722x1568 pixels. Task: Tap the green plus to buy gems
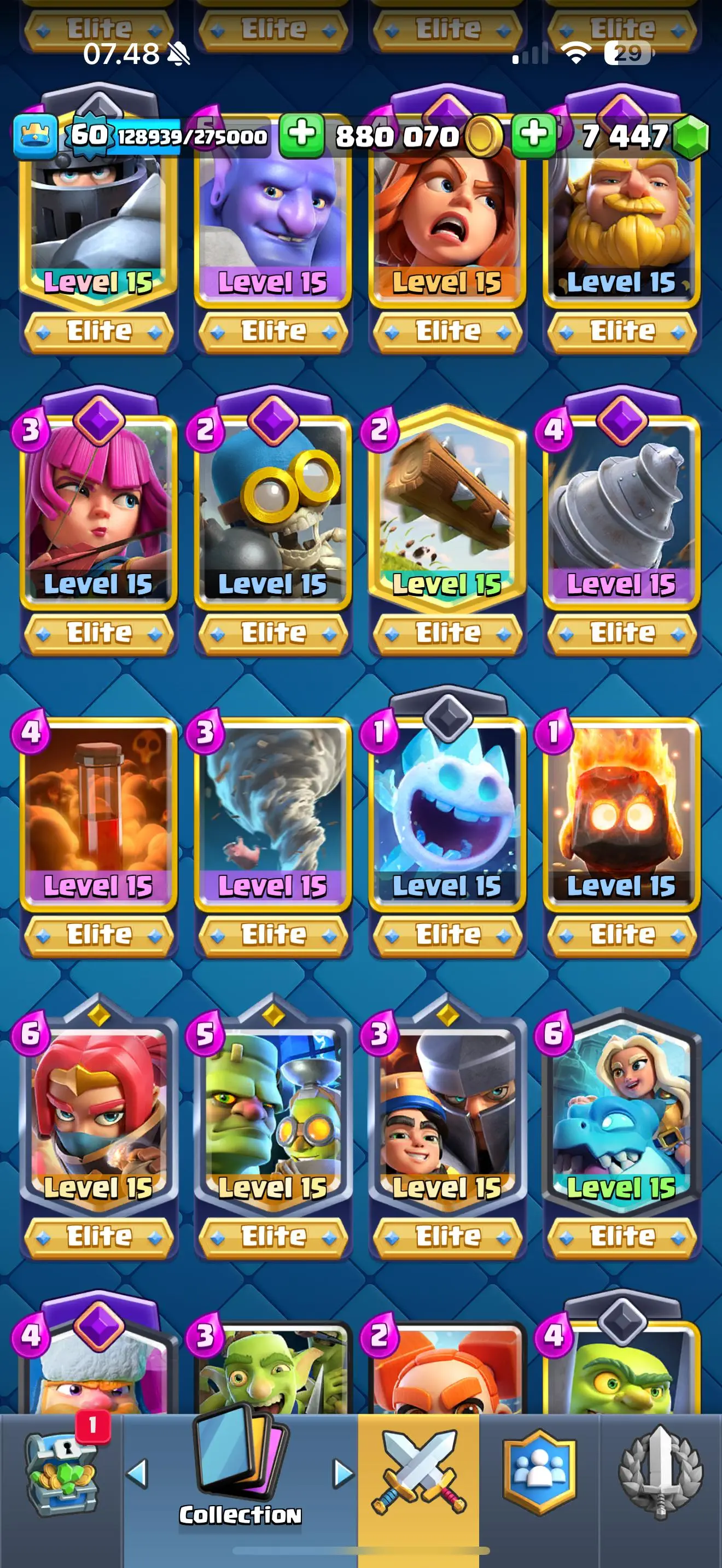[x=533, y=135]
